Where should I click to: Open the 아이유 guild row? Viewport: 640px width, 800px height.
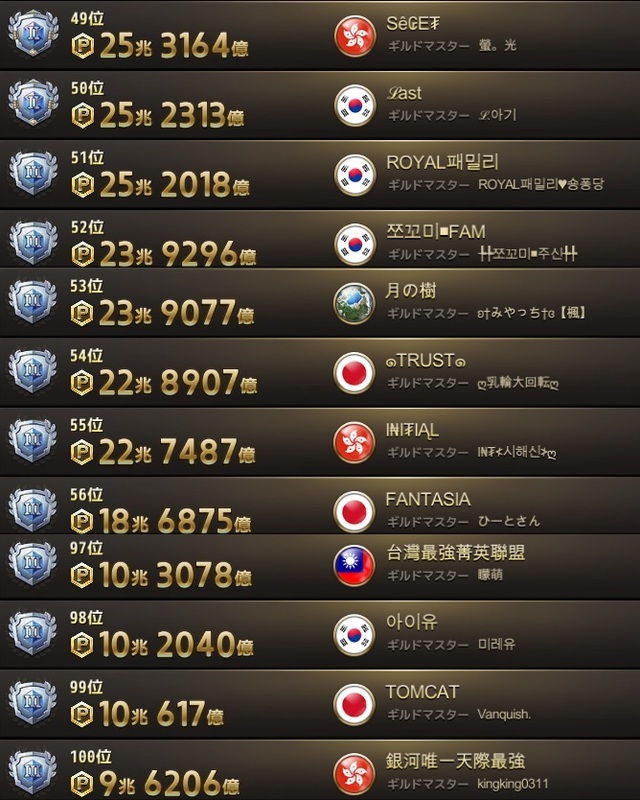click(320, 632)
